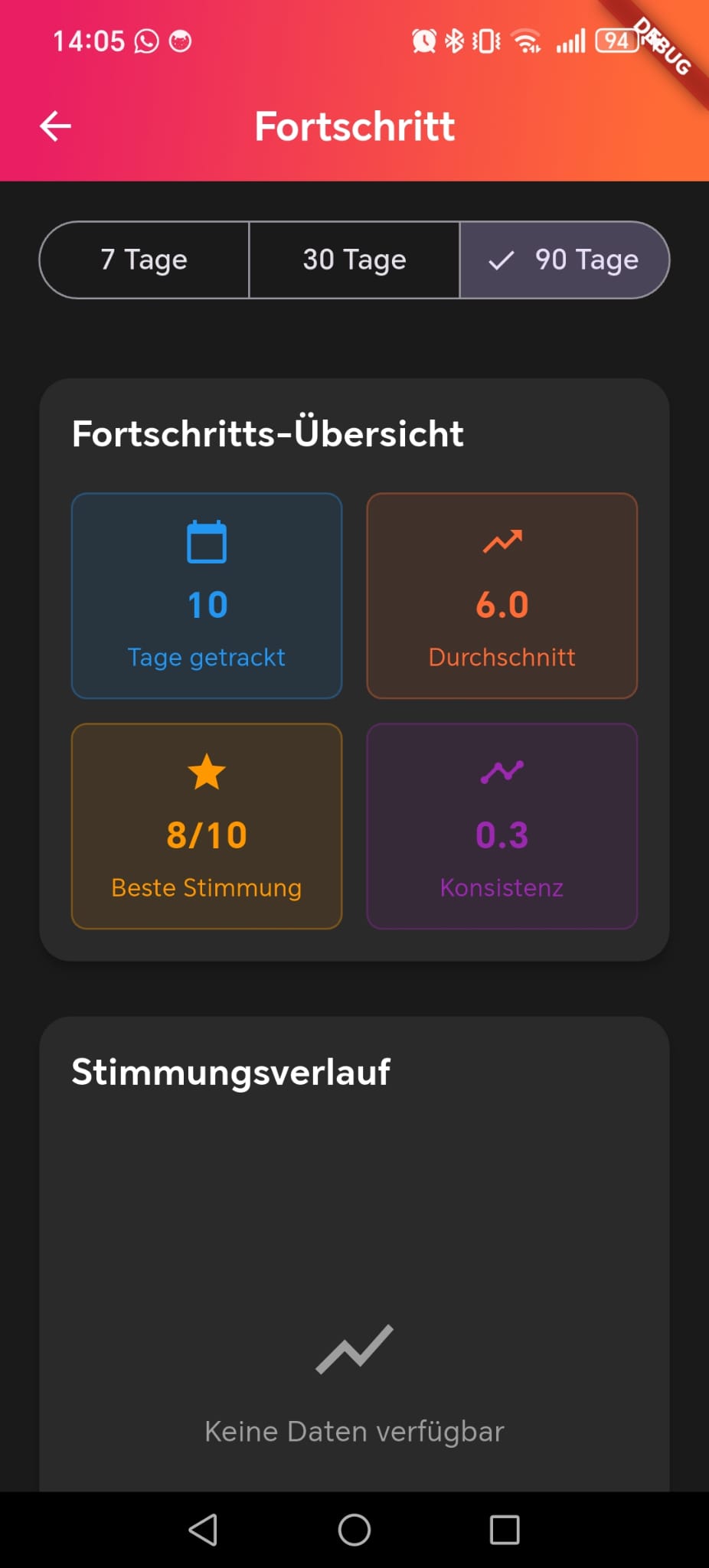Click the calendar icon on Tage getrackt card

coord(206,541)
